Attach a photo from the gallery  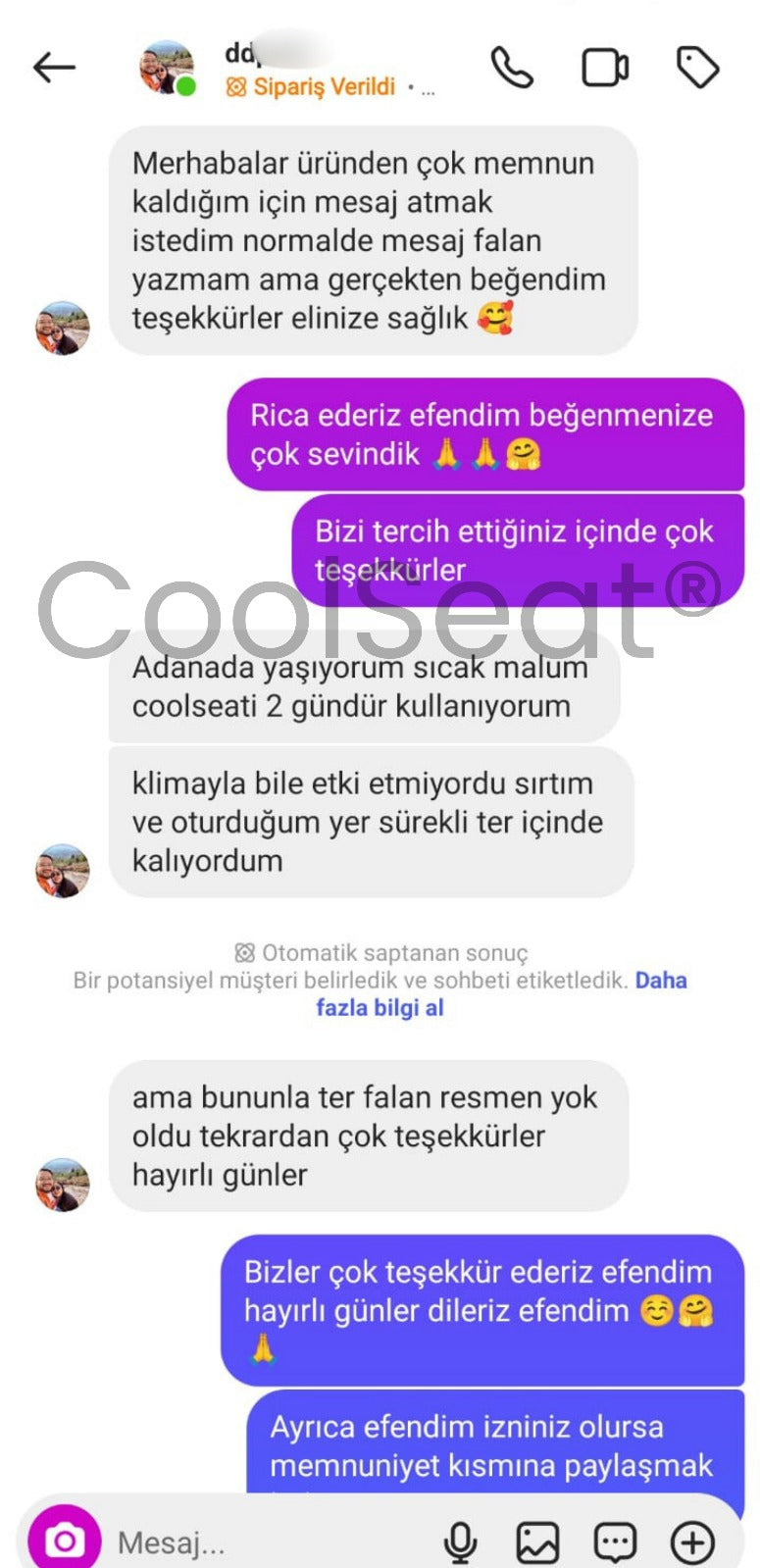tap(537, 1543)
